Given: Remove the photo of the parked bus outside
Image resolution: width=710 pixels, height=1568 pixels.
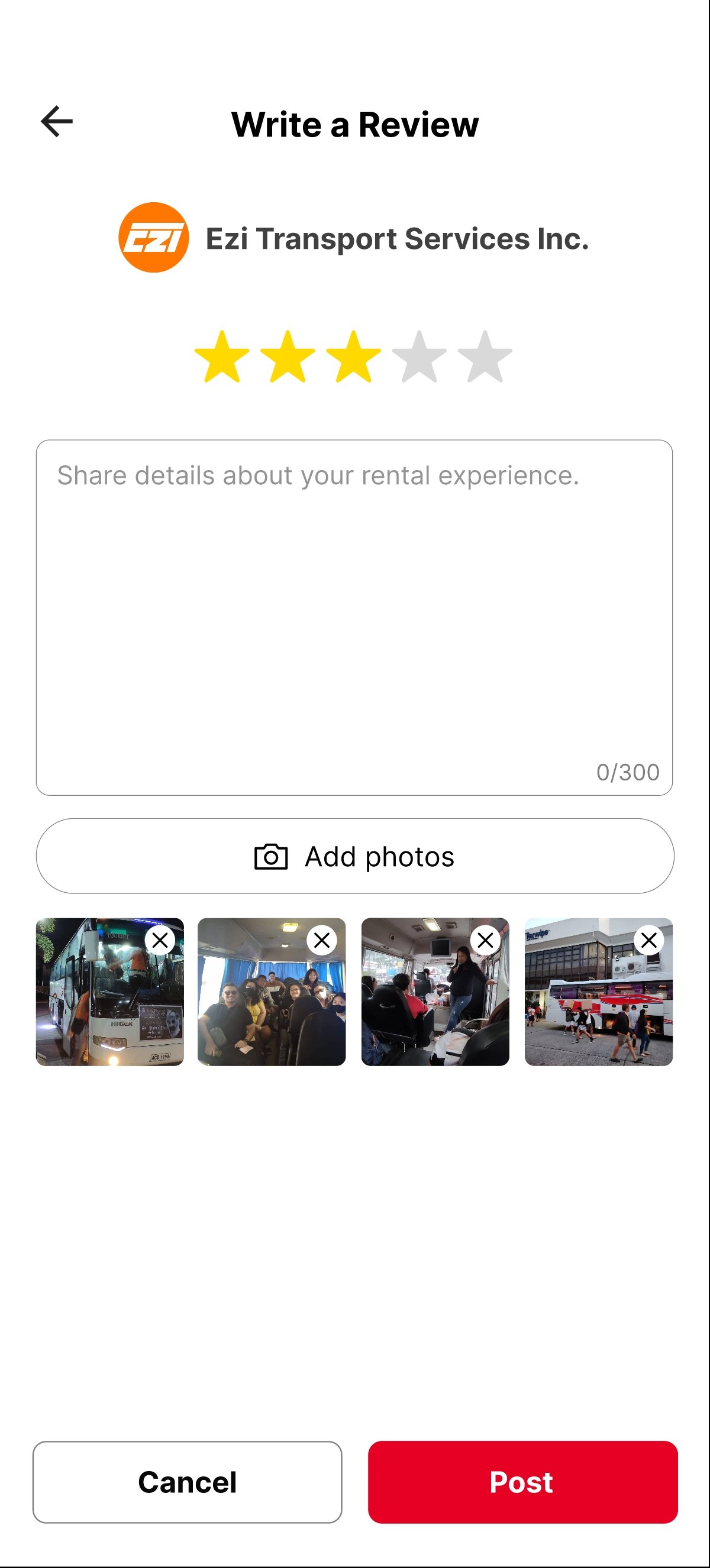Looking at the screenshot, I should point(648,941).
